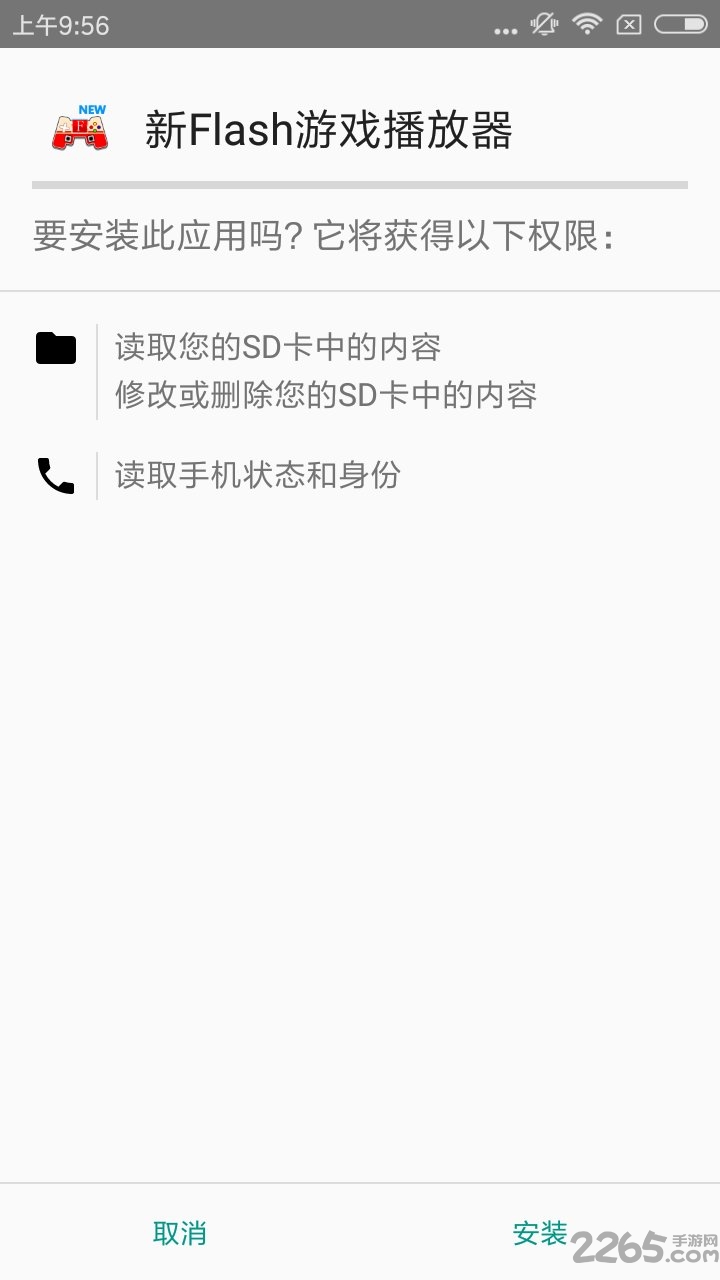720x1280 pixels.
Task: Click the three-dots notification icon in status bar
Action: pyautogui.click(x=506, y=29)
